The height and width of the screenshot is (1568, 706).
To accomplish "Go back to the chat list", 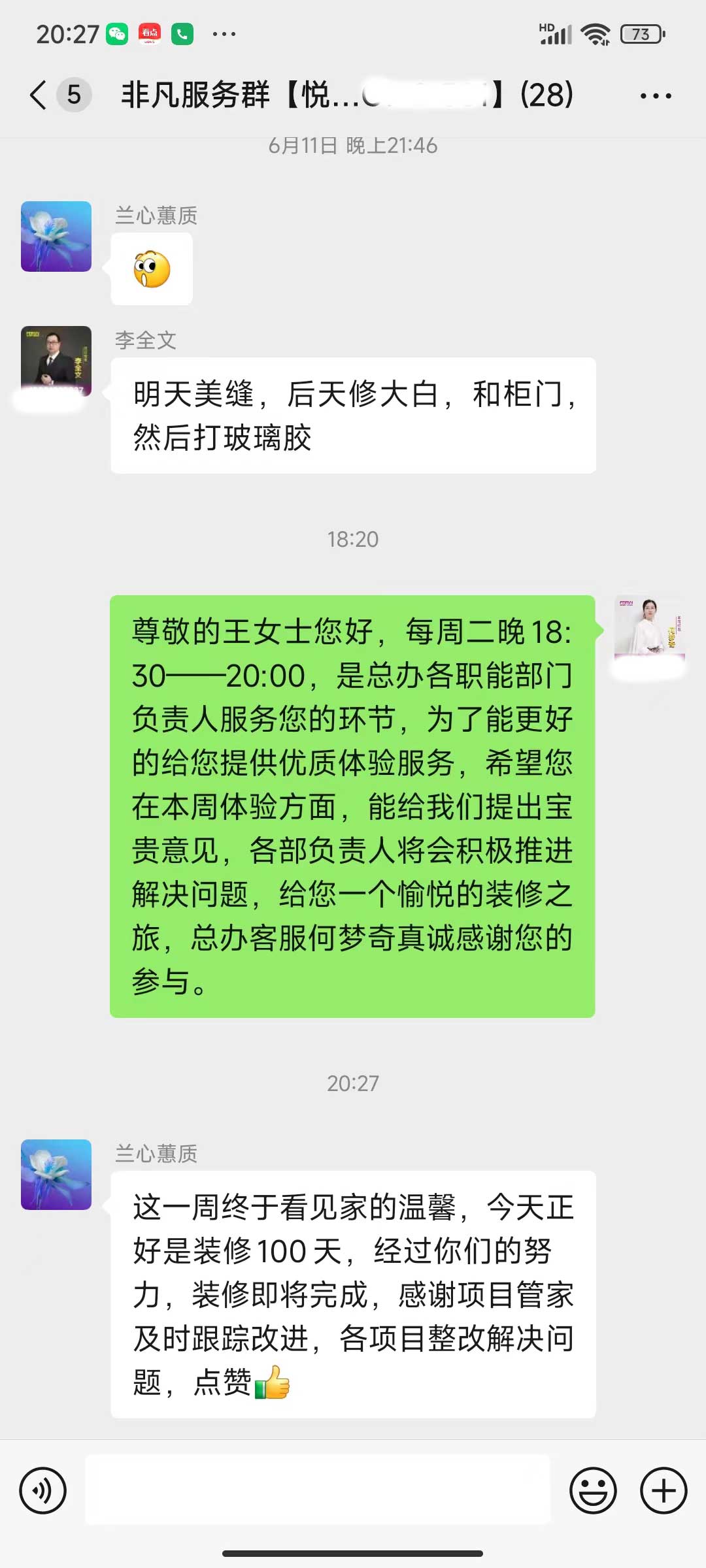I will [39, 95].
